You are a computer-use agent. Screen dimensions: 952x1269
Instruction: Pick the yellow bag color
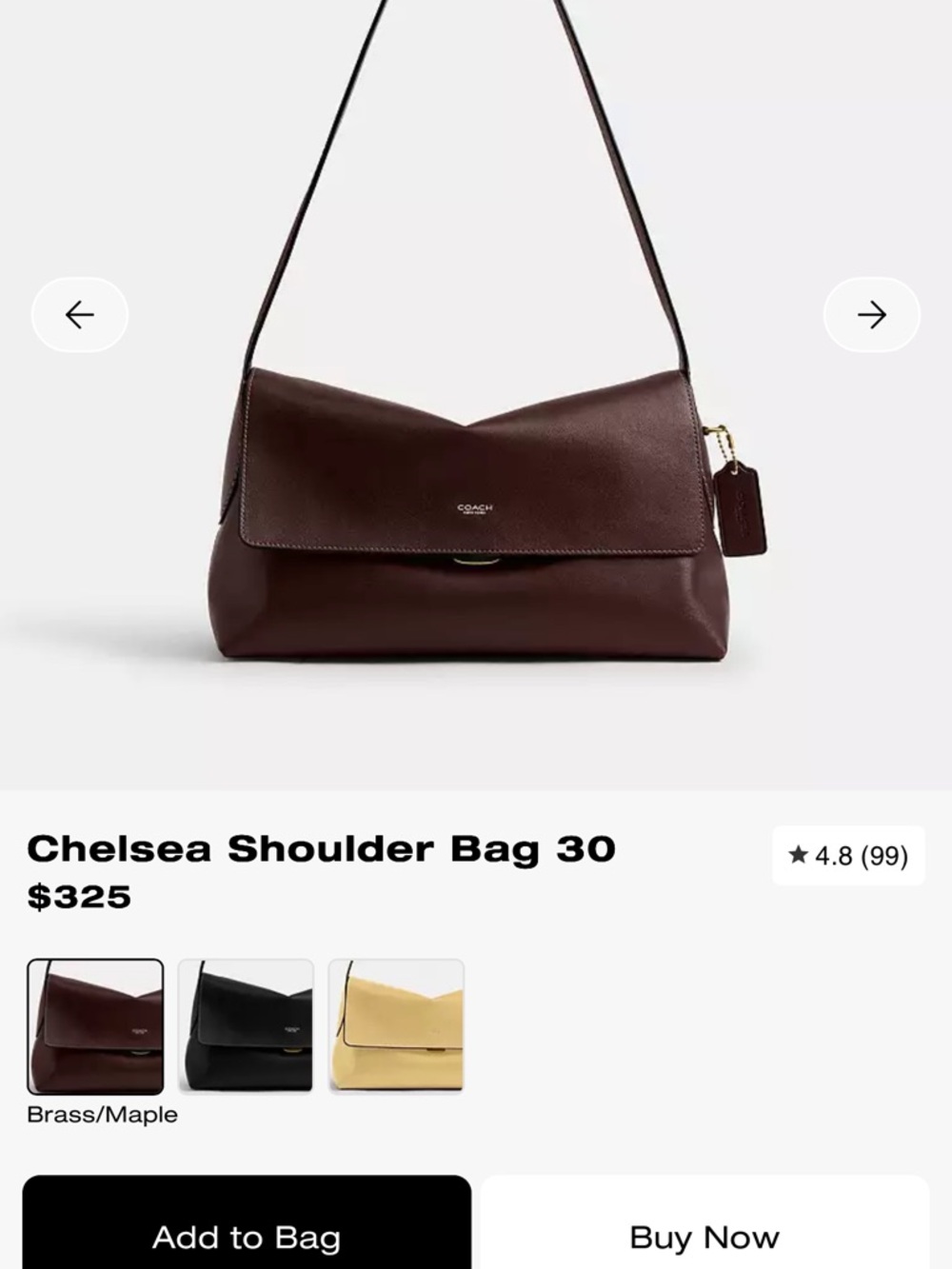tap(396, 1026)
